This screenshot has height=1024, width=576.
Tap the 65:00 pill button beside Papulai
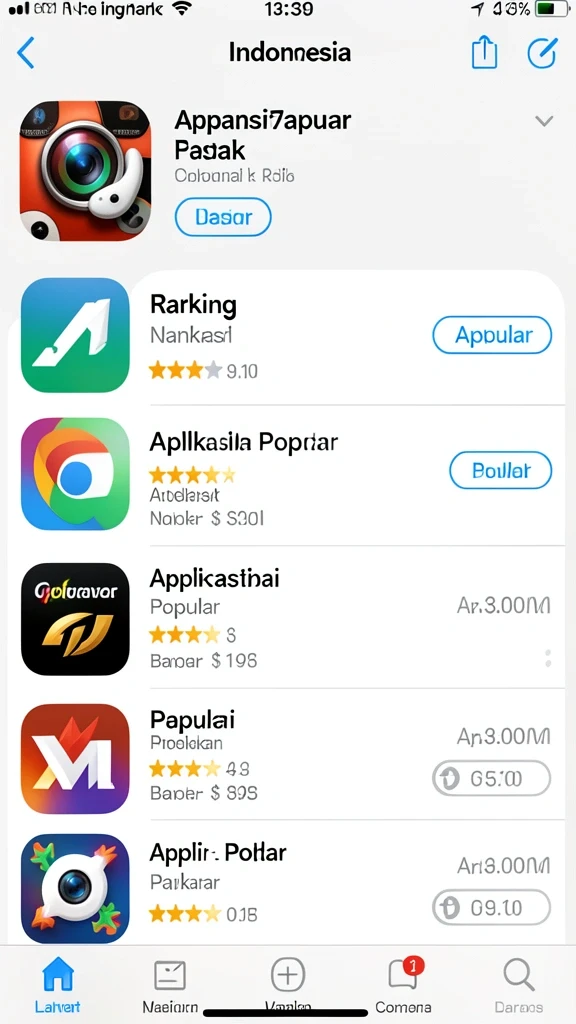[491, 778]
